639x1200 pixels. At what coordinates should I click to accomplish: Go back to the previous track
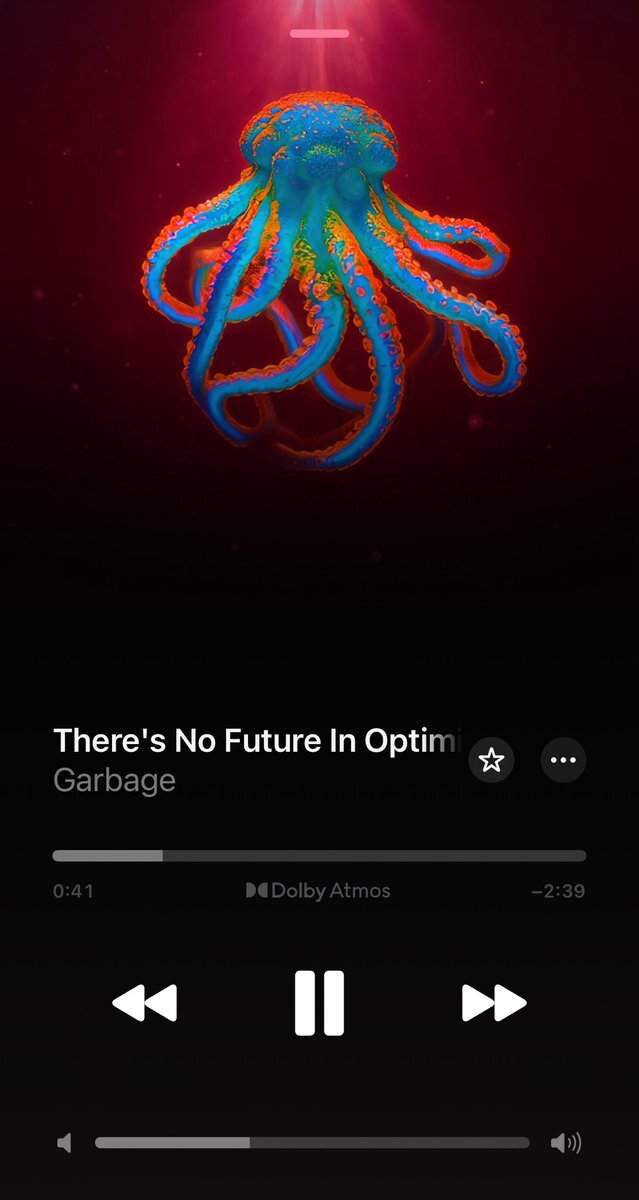(144, 1003)
